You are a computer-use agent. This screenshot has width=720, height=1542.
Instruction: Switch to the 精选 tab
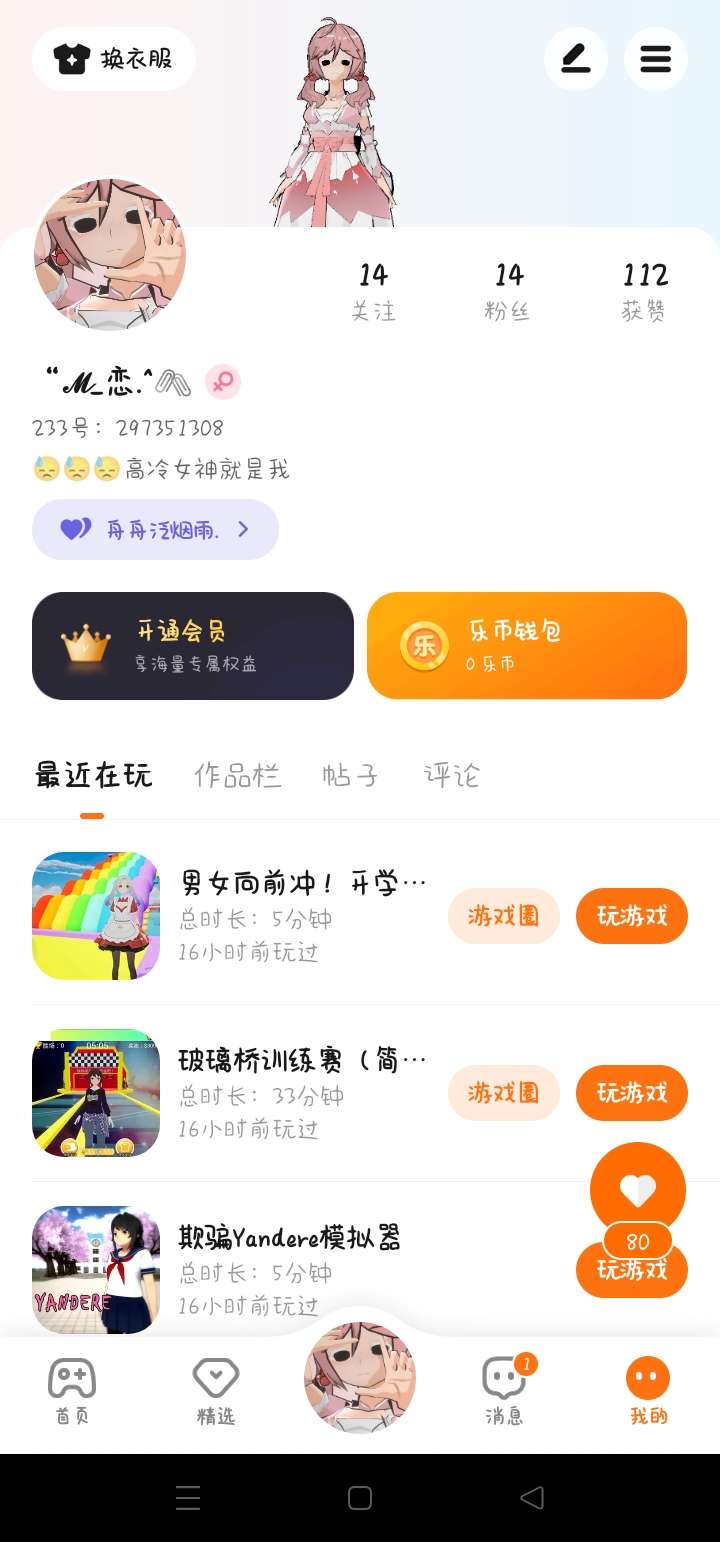point(215,1390)
